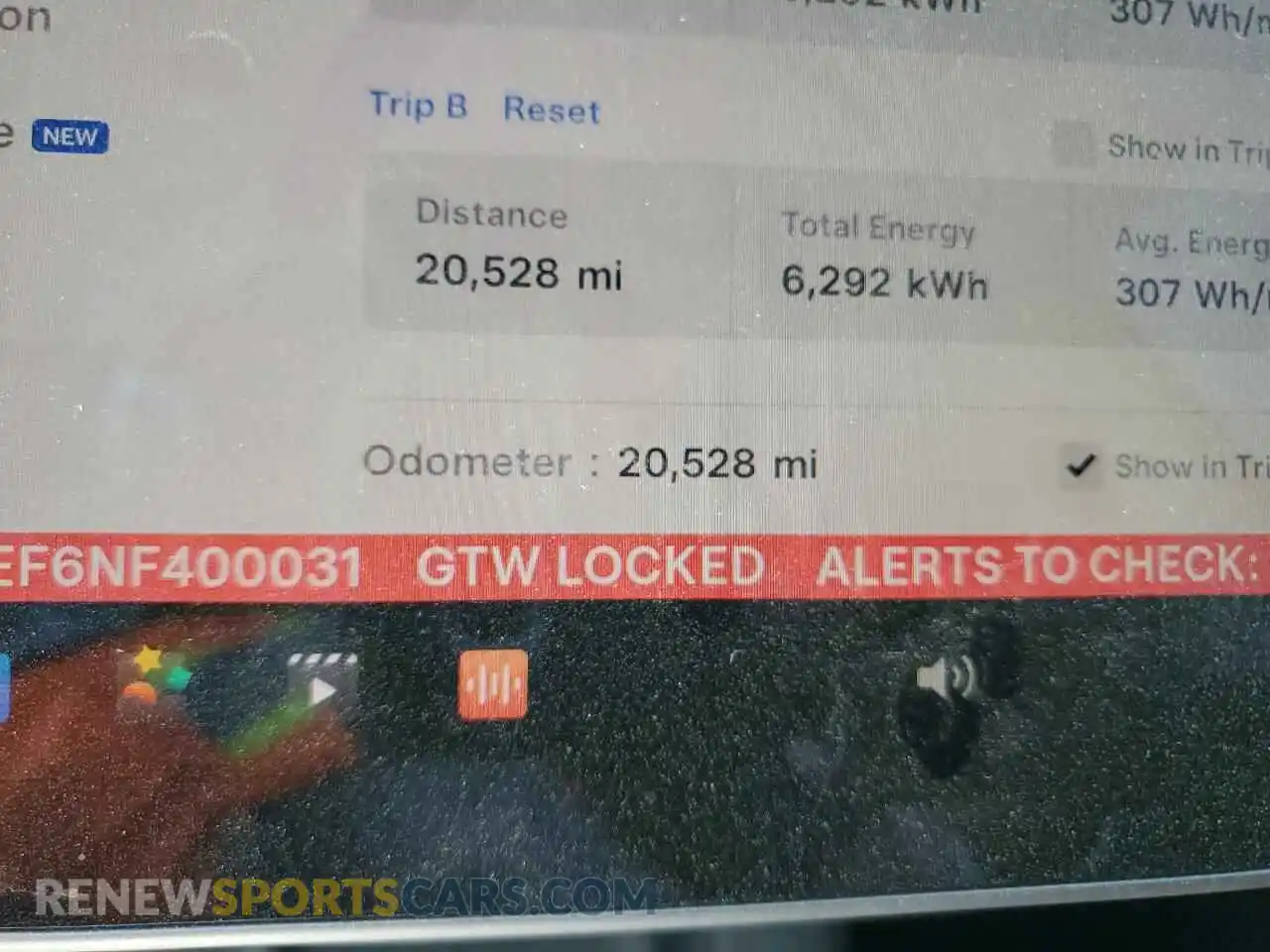Check the Show in Trips box for Trip B
Image resolution: width=1270 pixels, height=952 pixels.
pyautogui.click(x=1073, y=145)
